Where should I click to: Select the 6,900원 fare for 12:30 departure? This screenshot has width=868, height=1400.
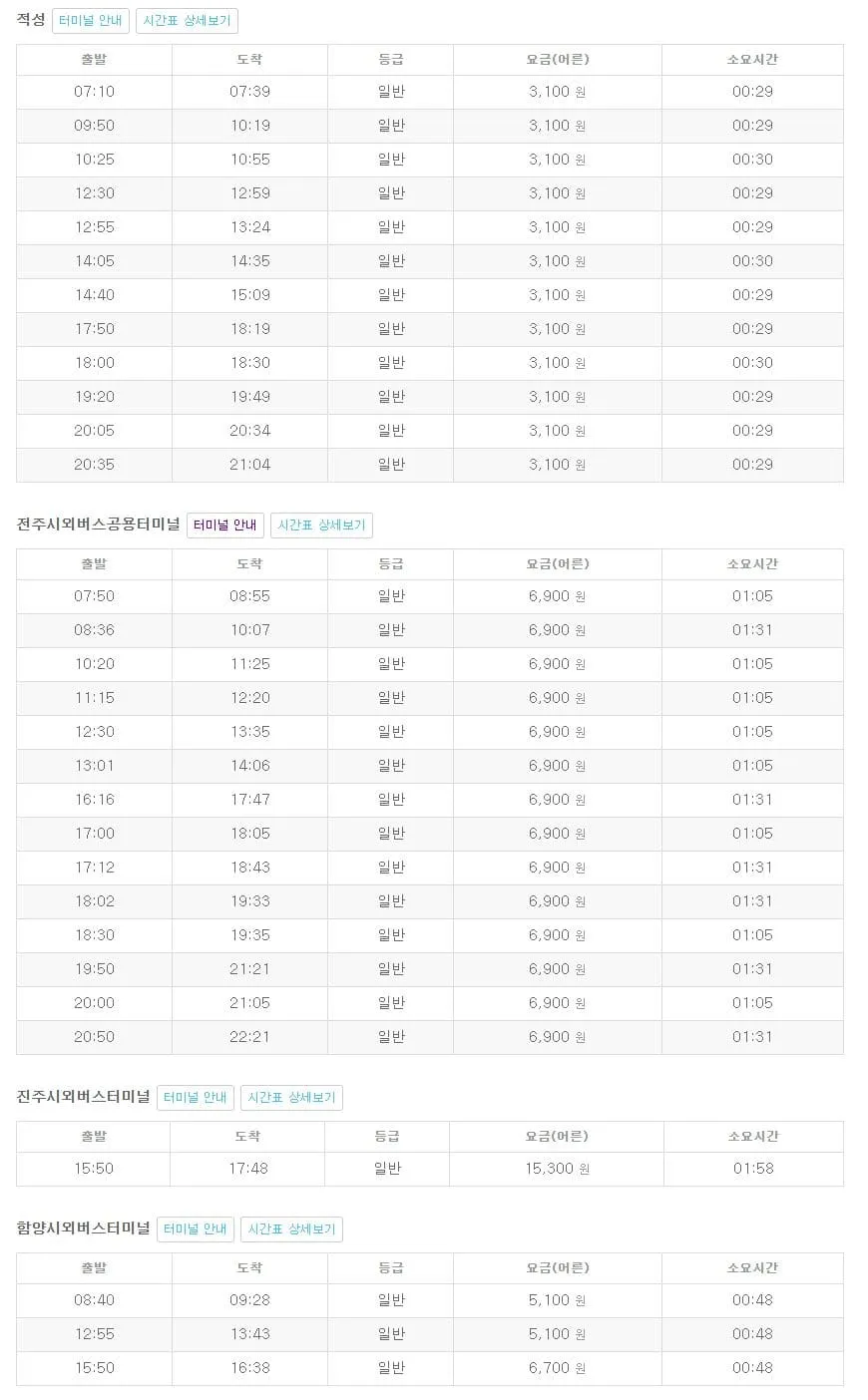click(x=557, y=732)
